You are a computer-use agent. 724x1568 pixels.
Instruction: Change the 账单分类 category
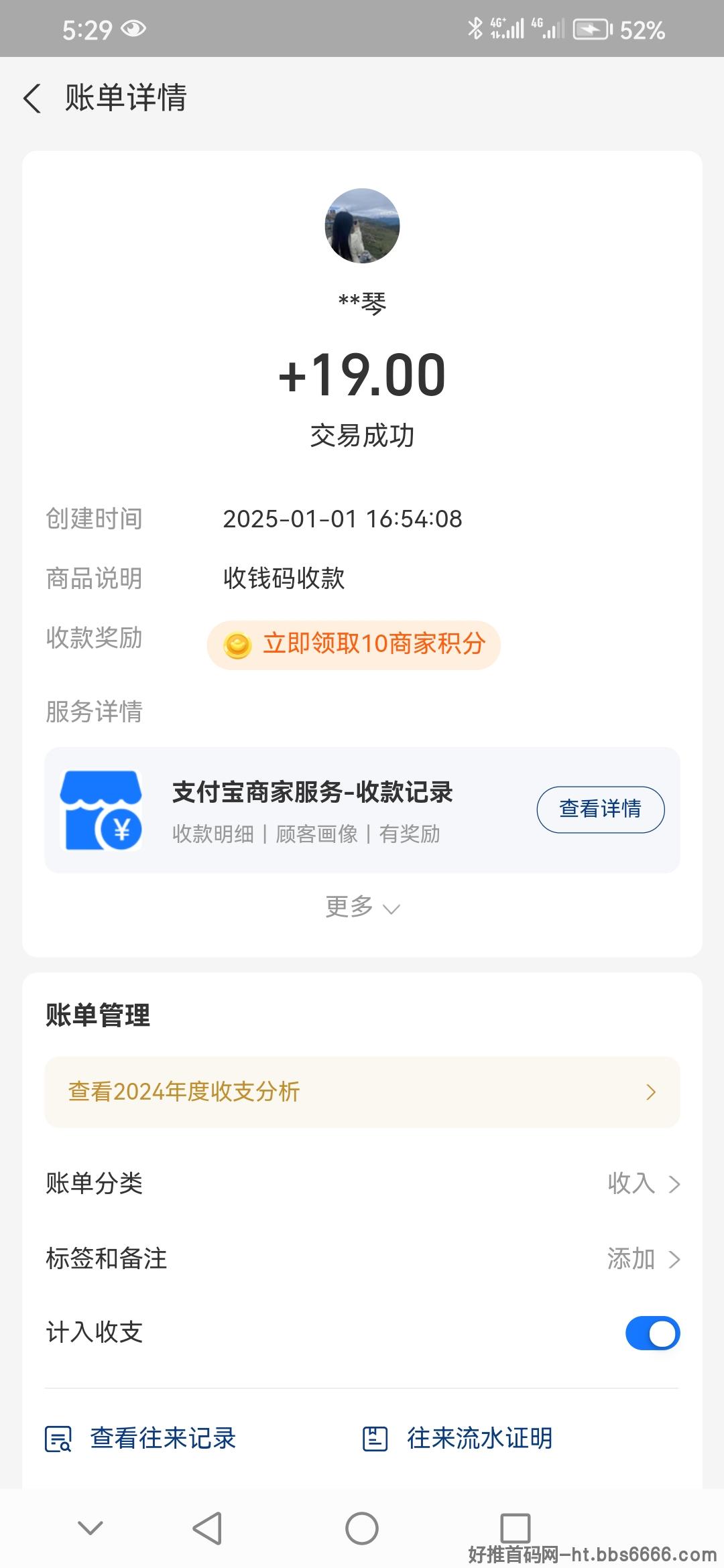(362, 1184)
